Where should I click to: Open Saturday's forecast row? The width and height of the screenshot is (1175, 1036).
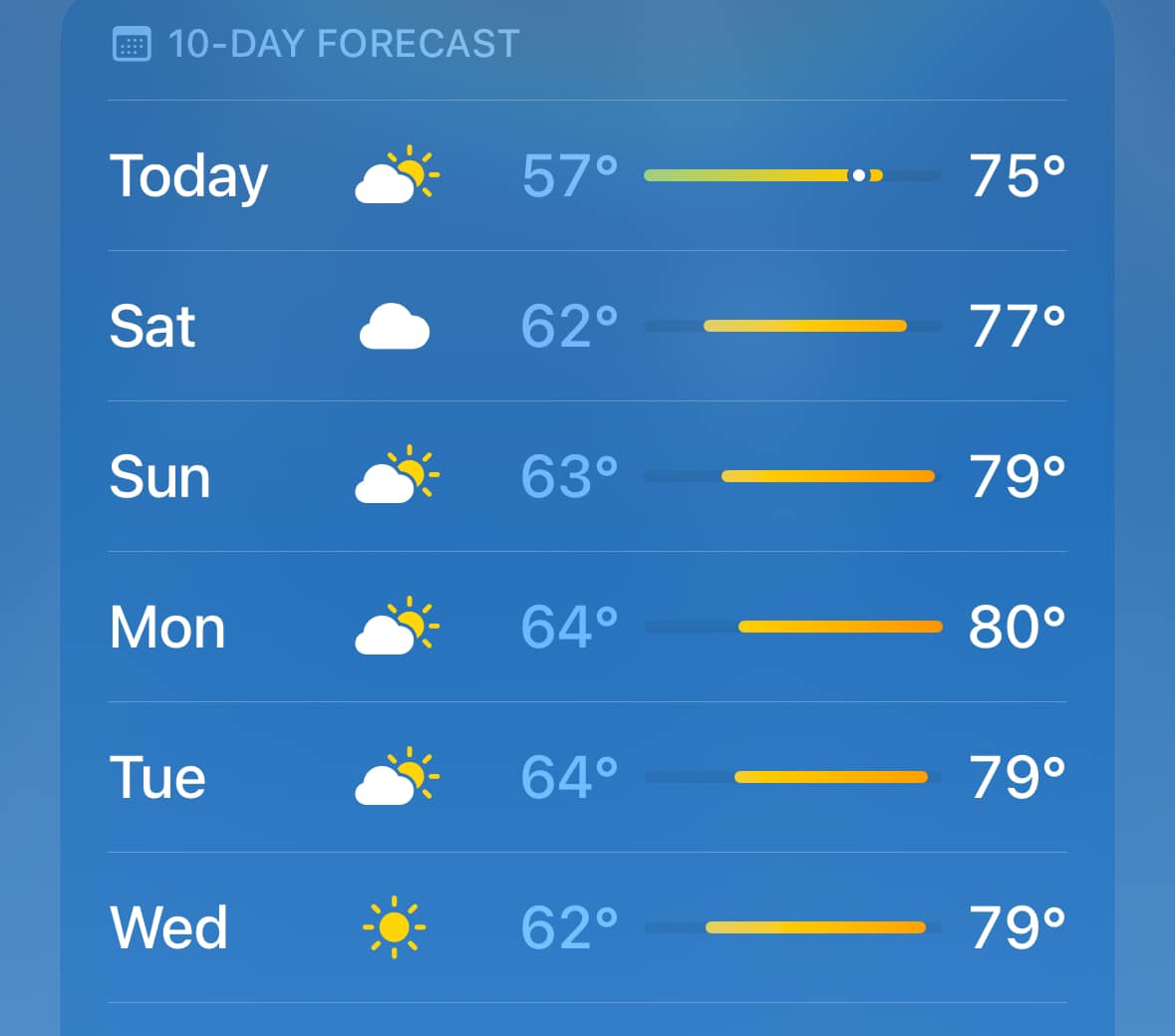(586, 326)
